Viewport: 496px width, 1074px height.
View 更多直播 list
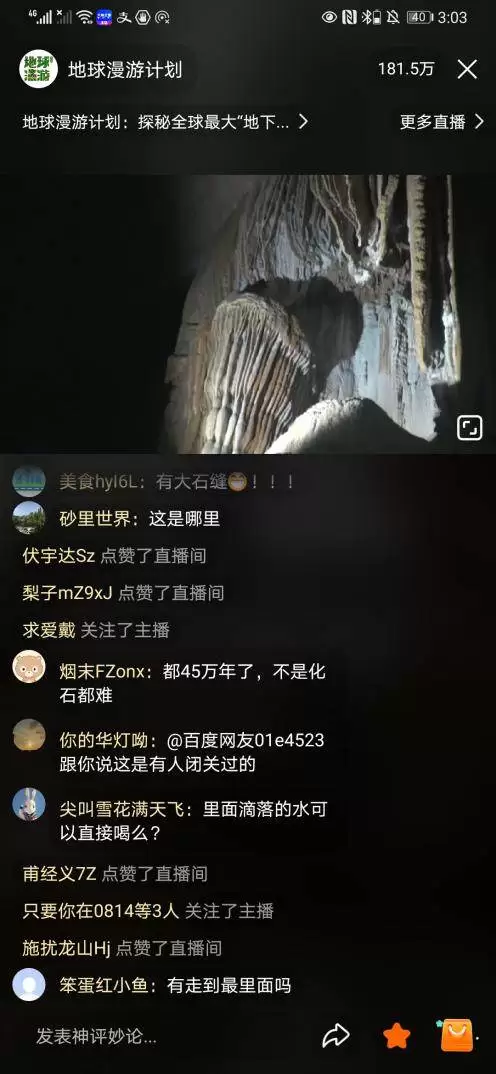(442, 123)
